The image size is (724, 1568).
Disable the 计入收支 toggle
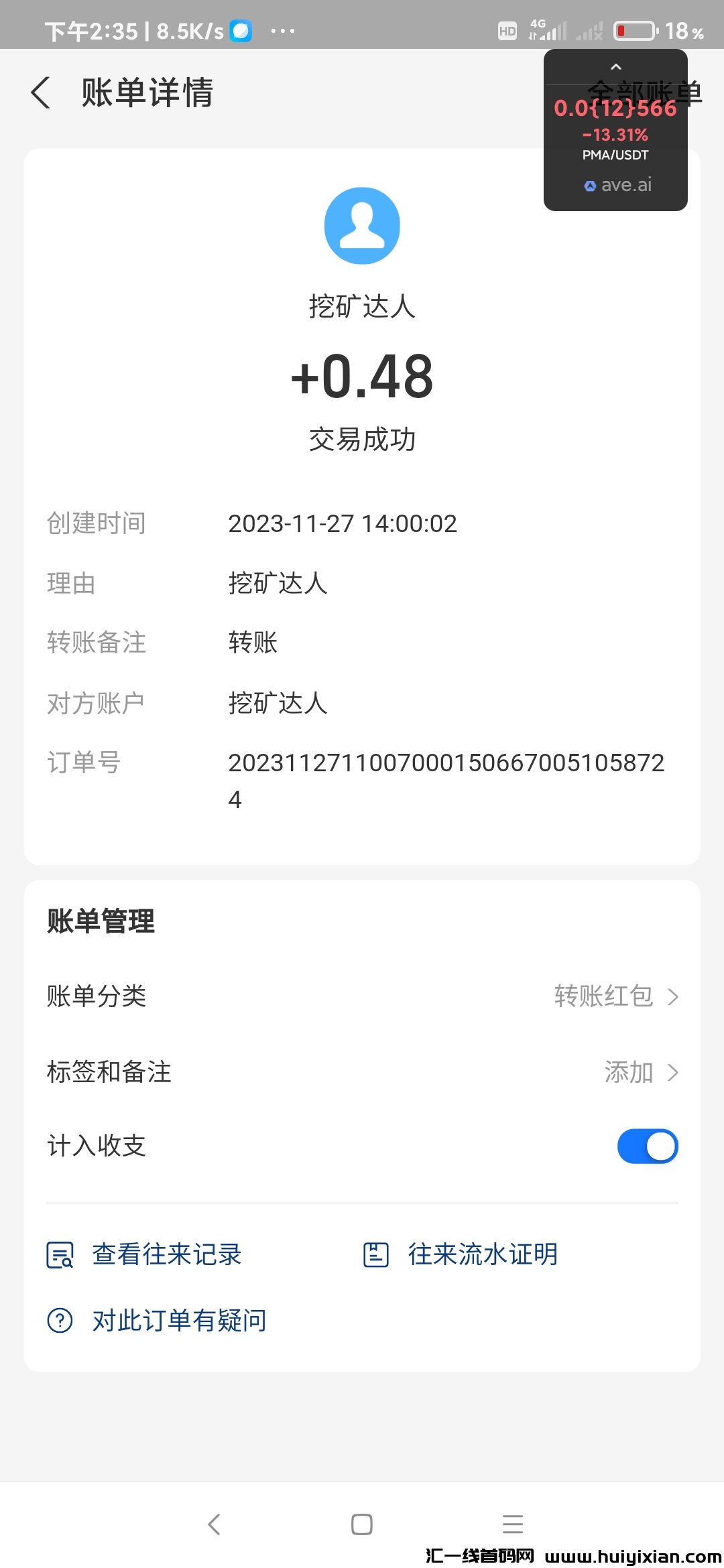coord(647,1146)
